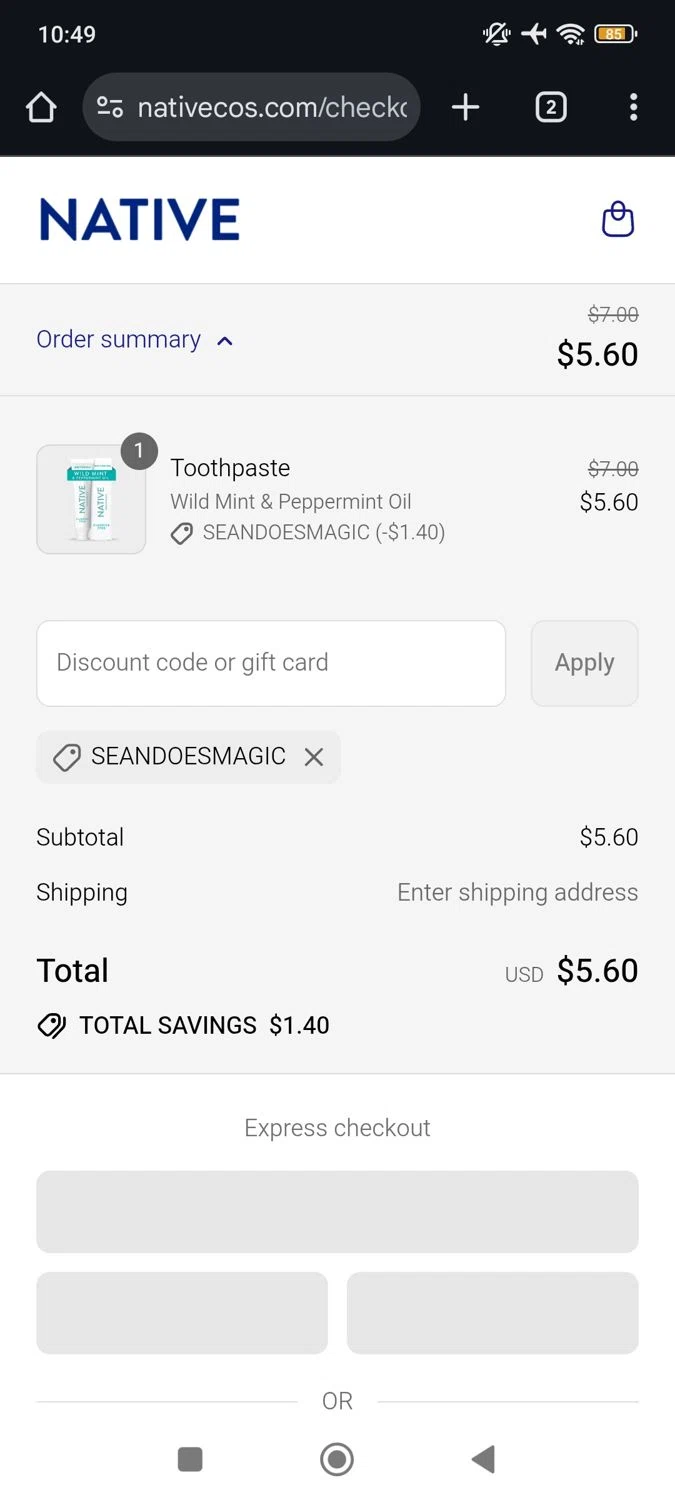Tap the Apply discount button
The image size is (675, 1500).
tap(584, 663)
